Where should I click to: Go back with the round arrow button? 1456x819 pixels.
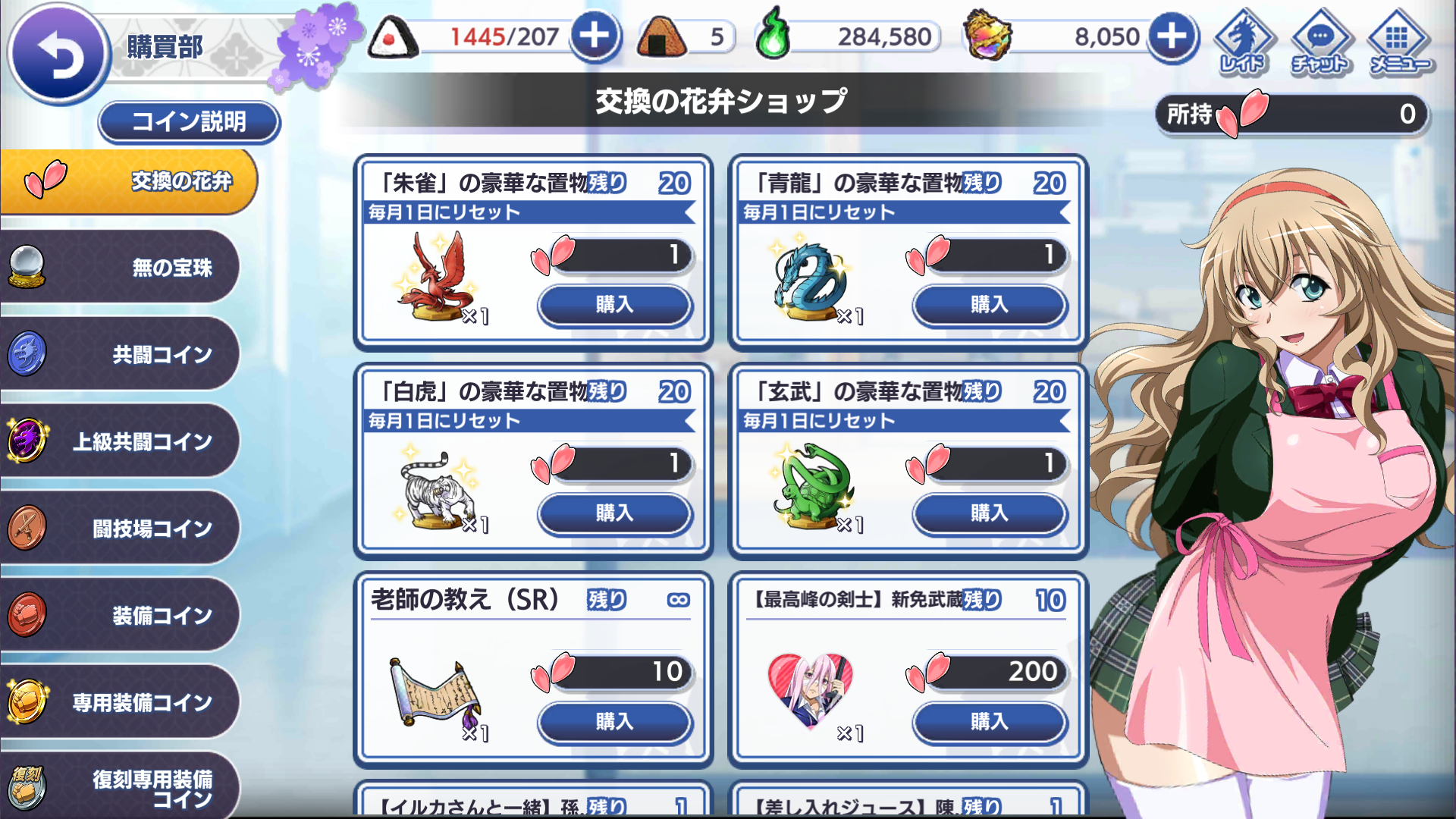tap(58, 55)
